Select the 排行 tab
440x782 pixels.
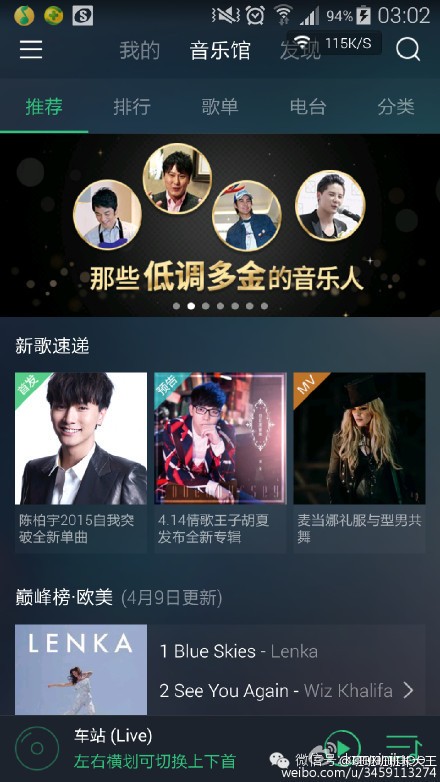click(132, 106)
